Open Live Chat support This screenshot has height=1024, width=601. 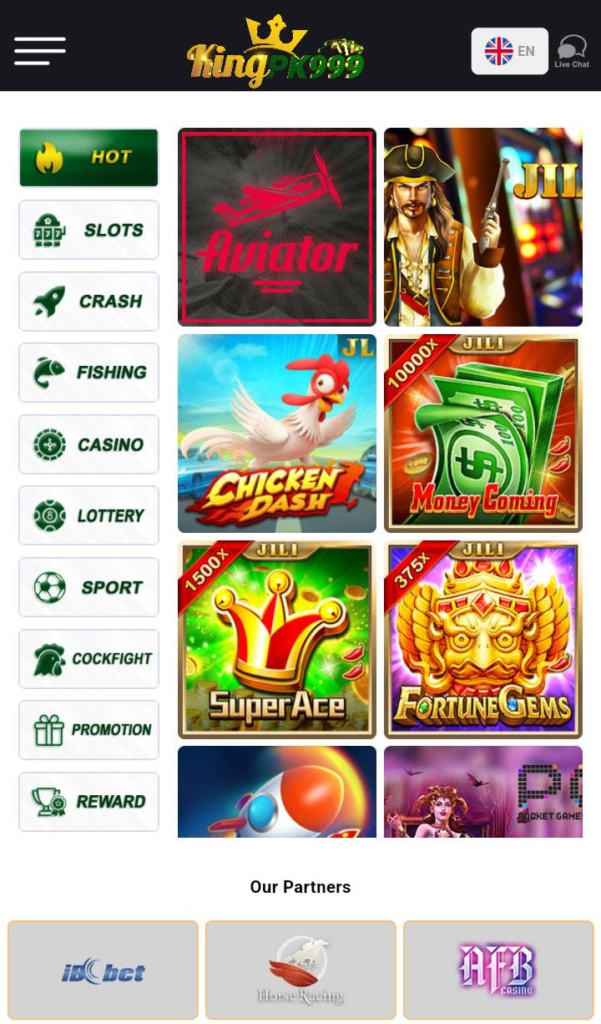point(571,51)
